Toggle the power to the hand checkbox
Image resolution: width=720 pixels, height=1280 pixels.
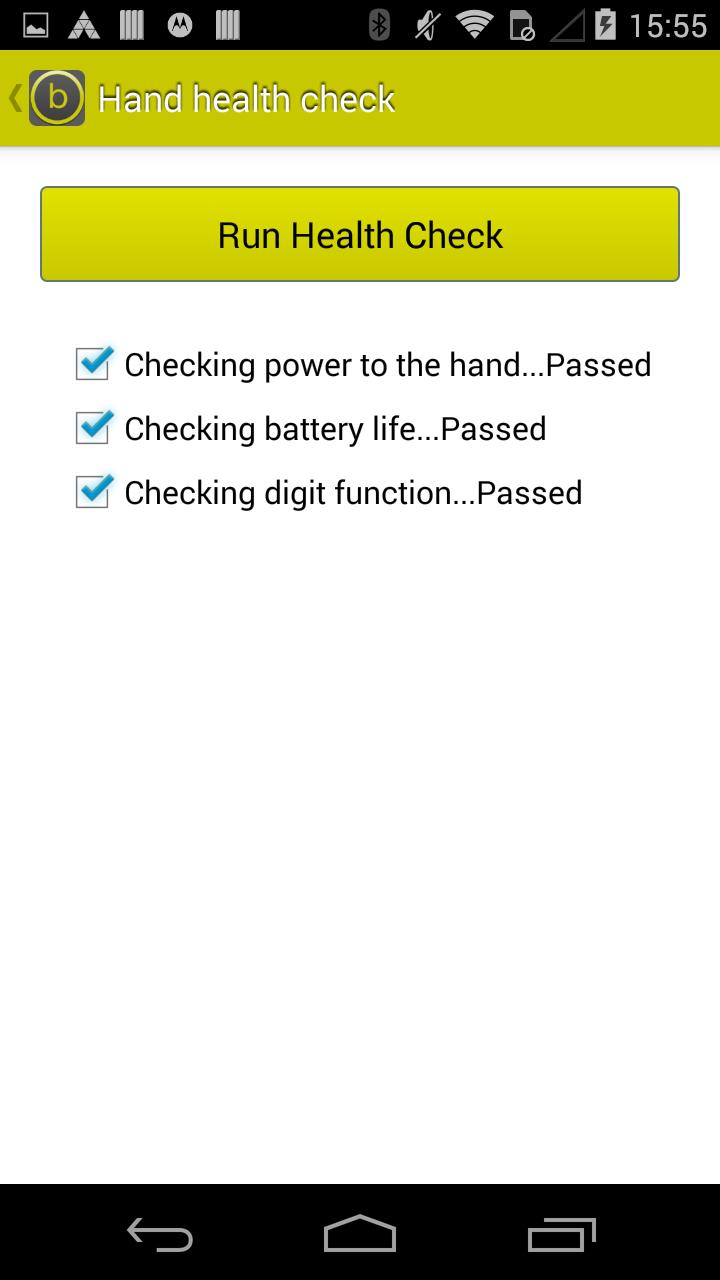click(93, 364)
